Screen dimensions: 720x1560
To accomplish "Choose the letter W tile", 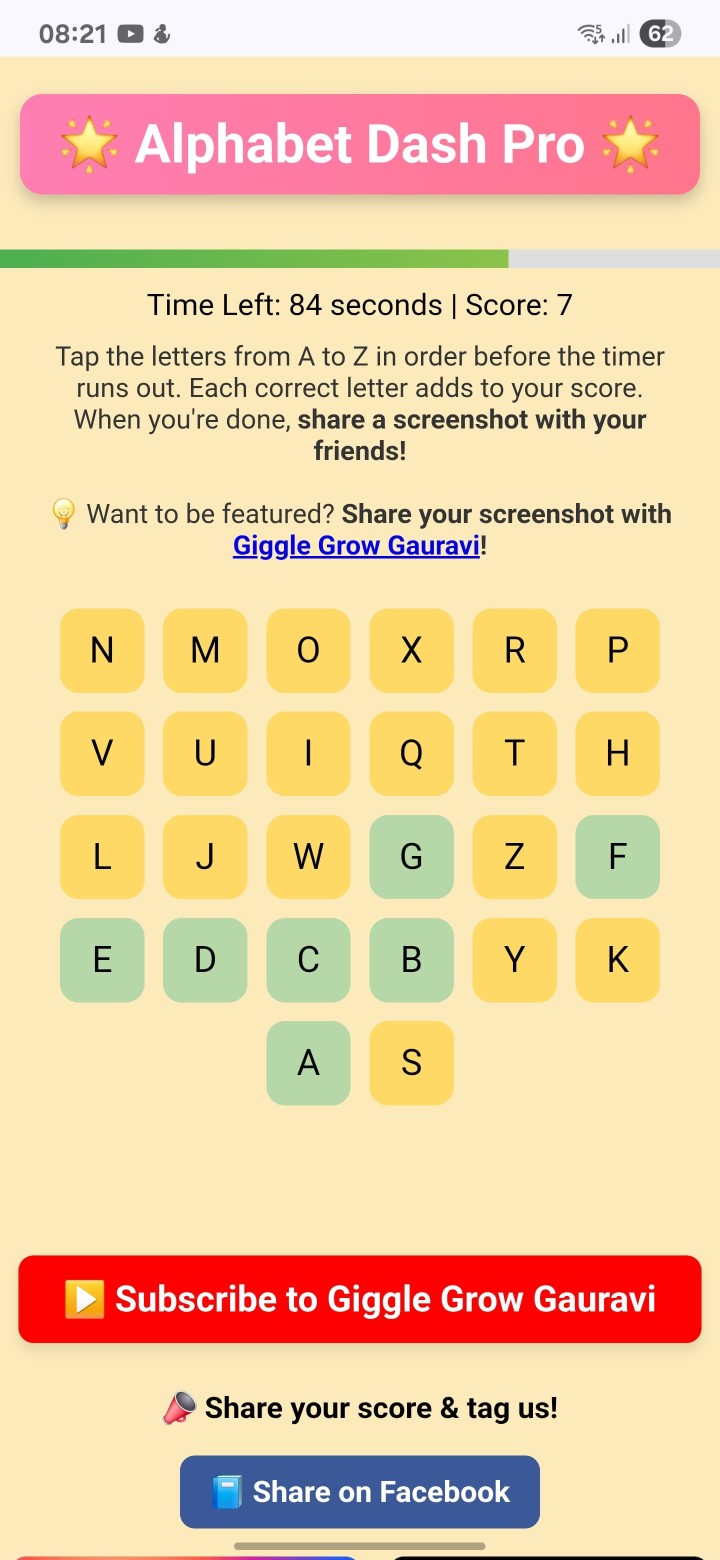I will pos(308,856).
